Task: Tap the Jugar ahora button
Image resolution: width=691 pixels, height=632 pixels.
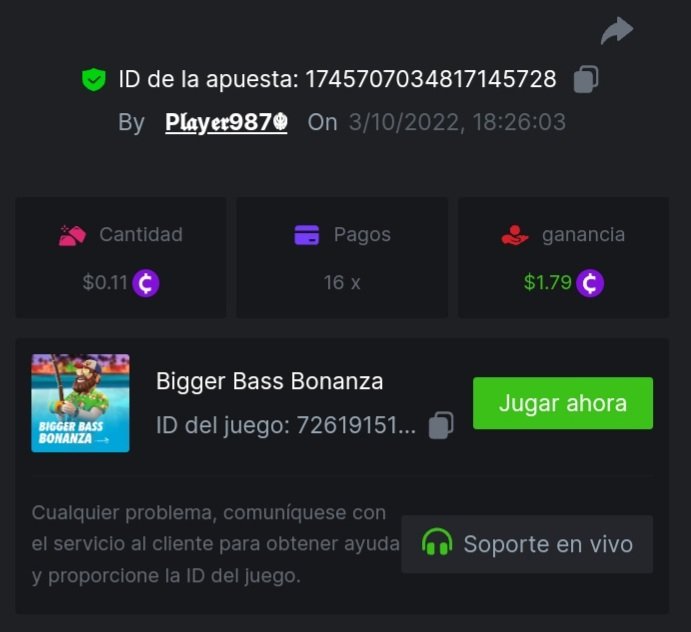Action: [x=562, y=403]
